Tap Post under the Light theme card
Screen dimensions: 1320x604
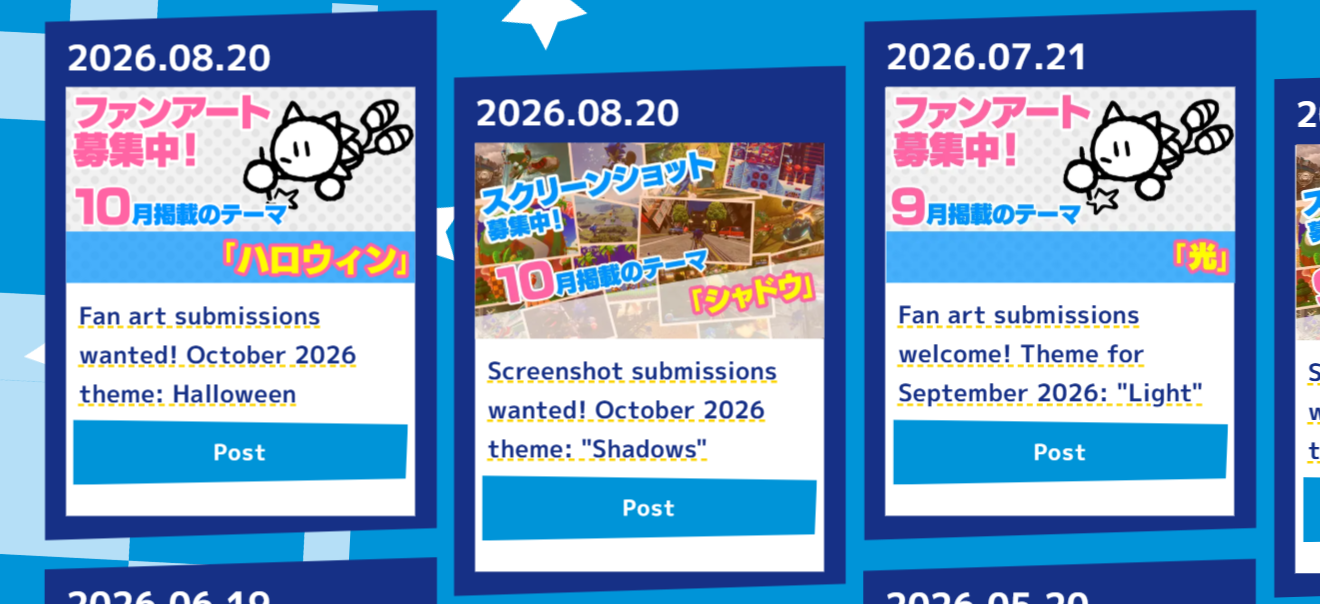pyautogui.click(x=1060, y=452)
